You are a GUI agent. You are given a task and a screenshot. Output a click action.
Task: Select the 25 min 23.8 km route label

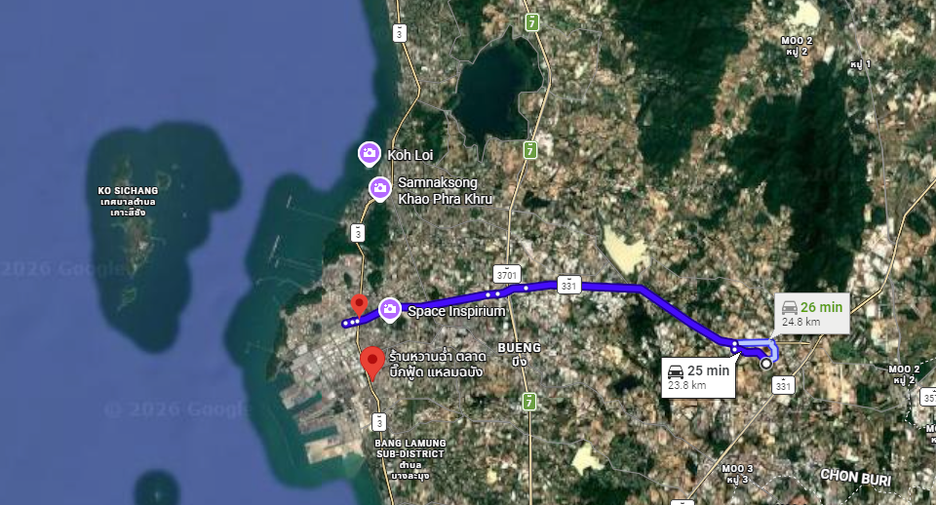(x=698, y=377)
